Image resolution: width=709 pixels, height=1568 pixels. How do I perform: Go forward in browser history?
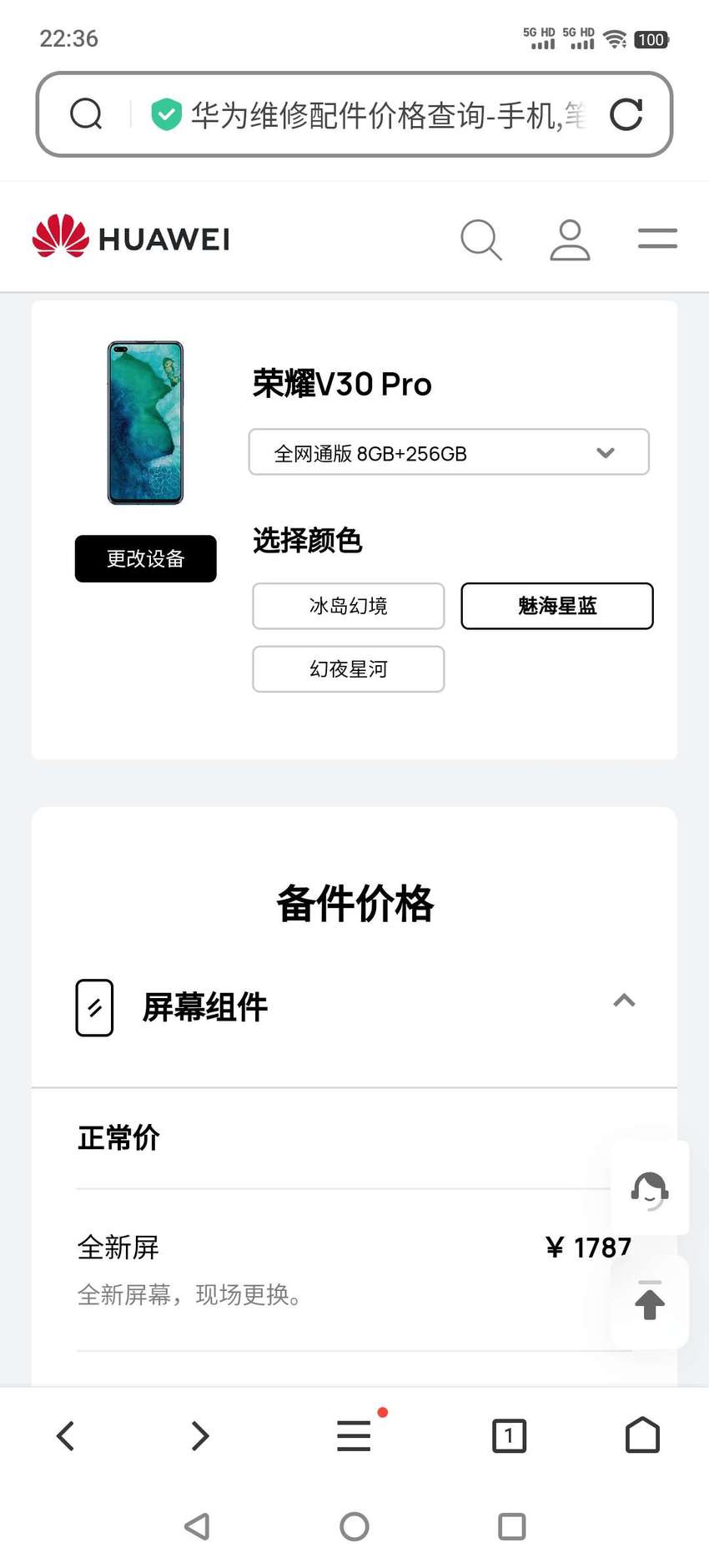(199, 1435)
